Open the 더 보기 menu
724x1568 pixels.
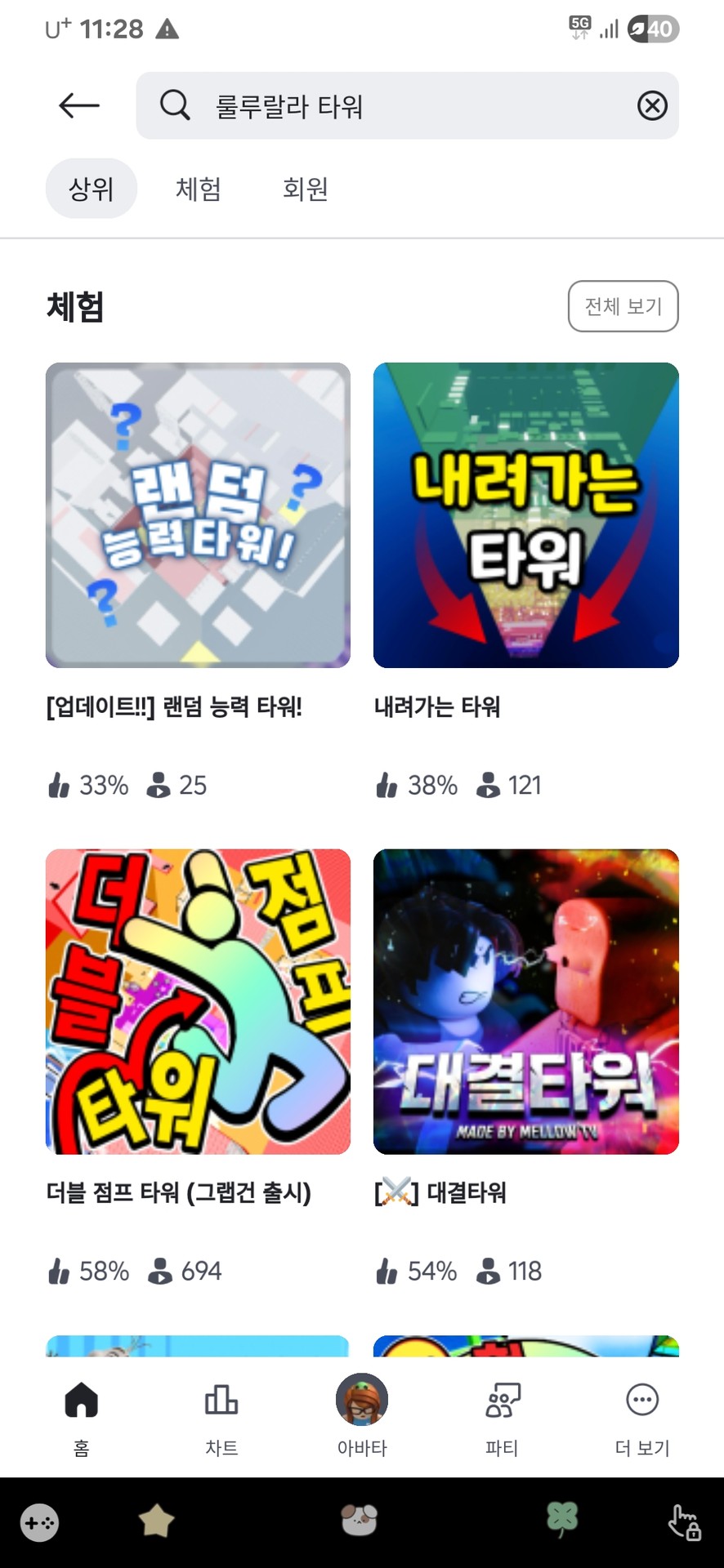(x=642, y=1416)
